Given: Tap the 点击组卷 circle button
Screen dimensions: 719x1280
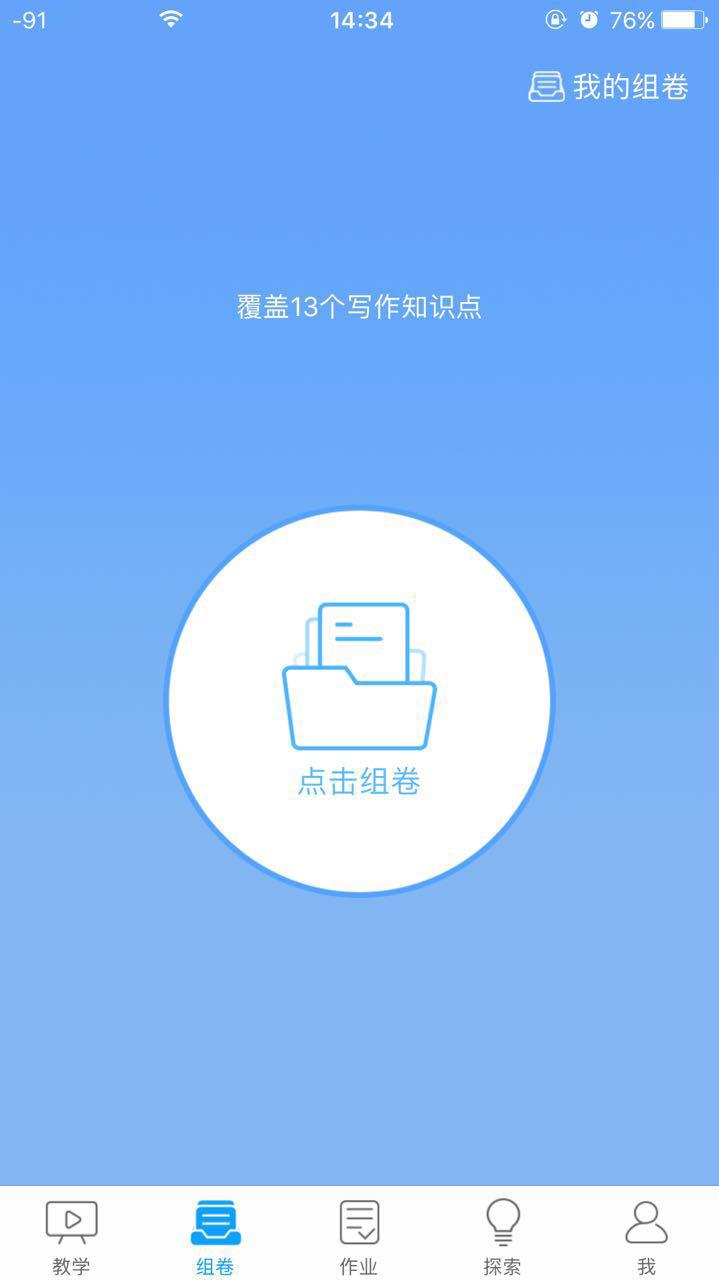Looking at the screenshot, I should click(x=359, y=701).
